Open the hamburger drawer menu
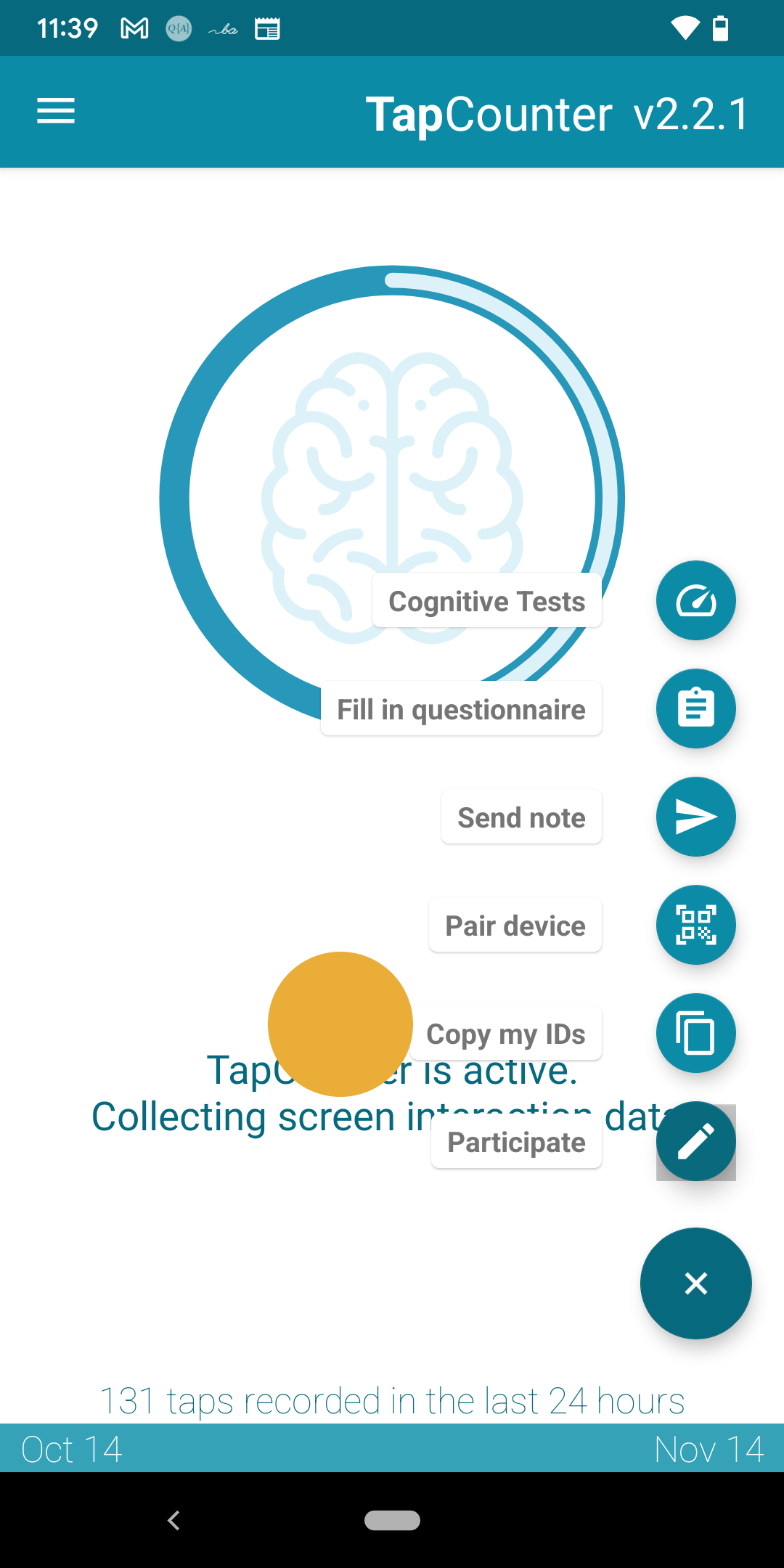This screenshot has width=784, height=1568. [56, 111]
